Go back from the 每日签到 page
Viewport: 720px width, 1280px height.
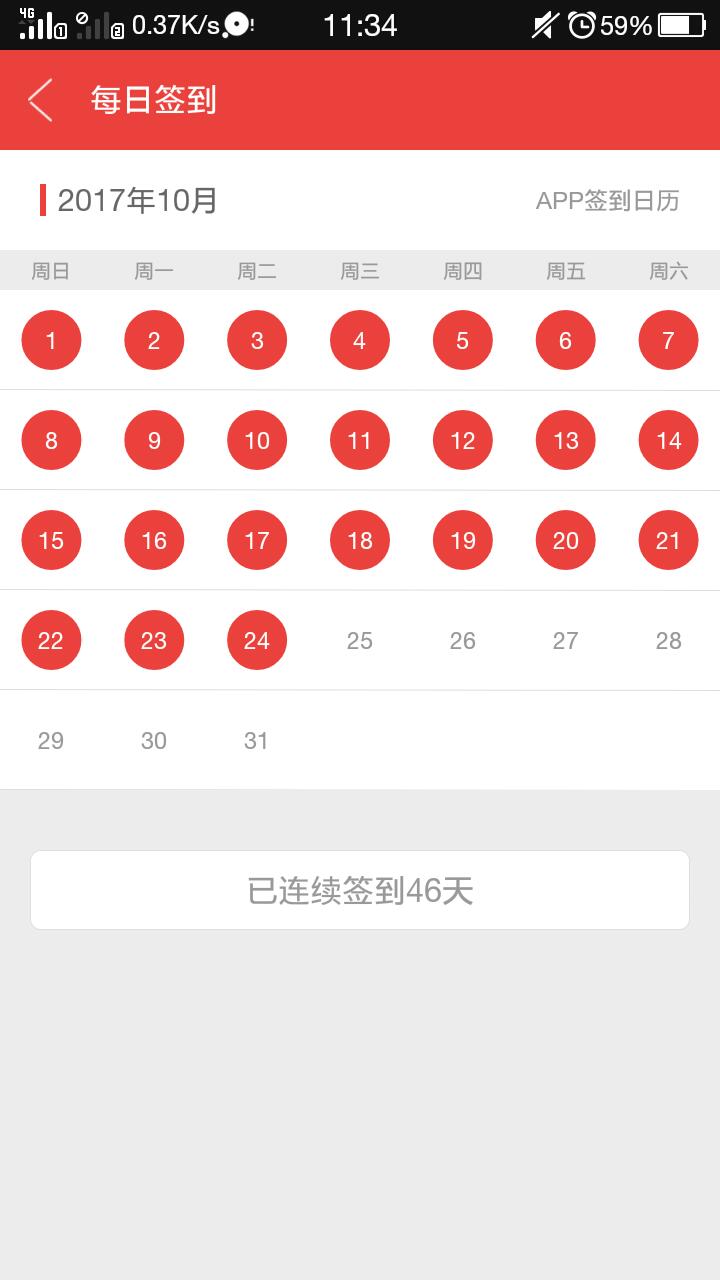[40, 100]
